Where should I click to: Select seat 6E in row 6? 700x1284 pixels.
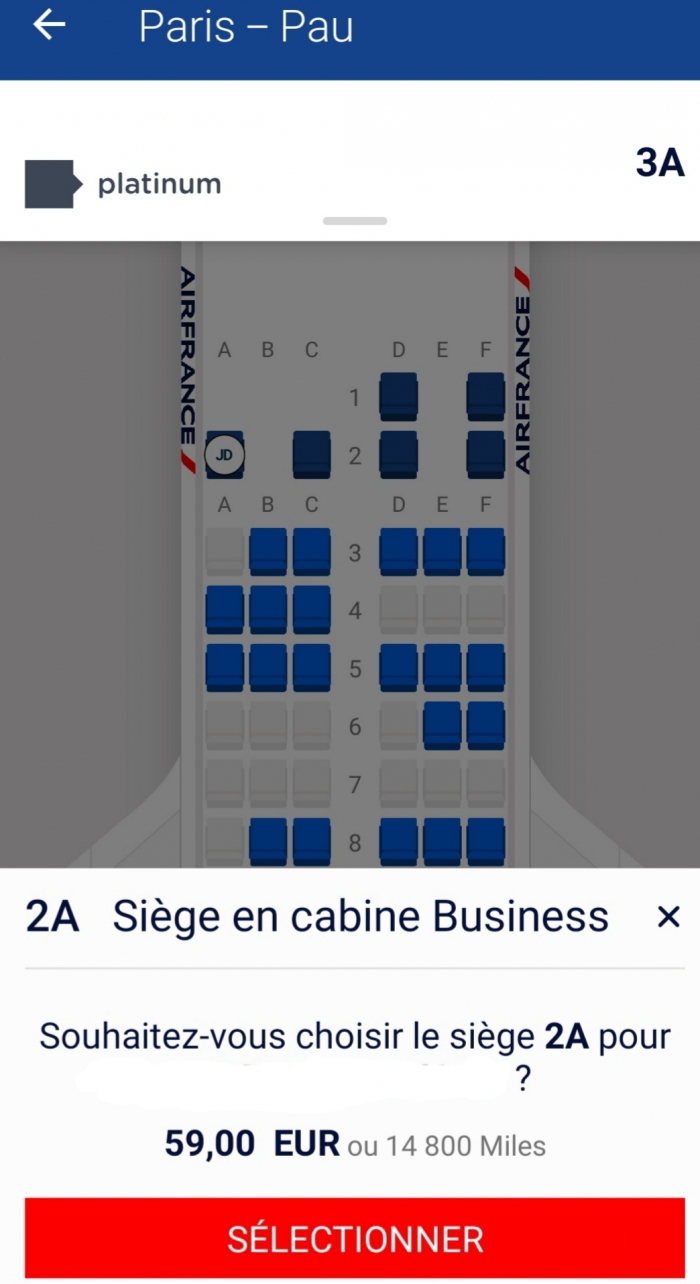[x=442, y=725]
